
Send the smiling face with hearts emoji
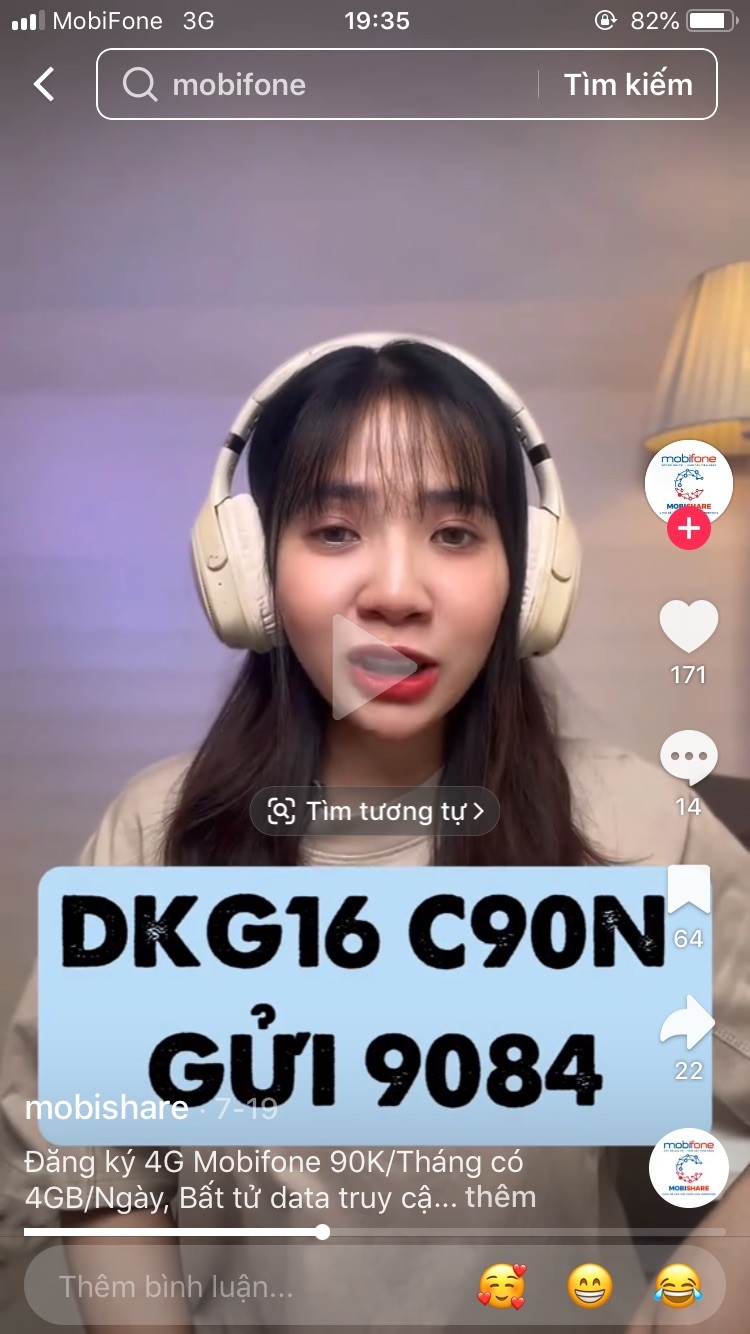(x=501, y=1286)
